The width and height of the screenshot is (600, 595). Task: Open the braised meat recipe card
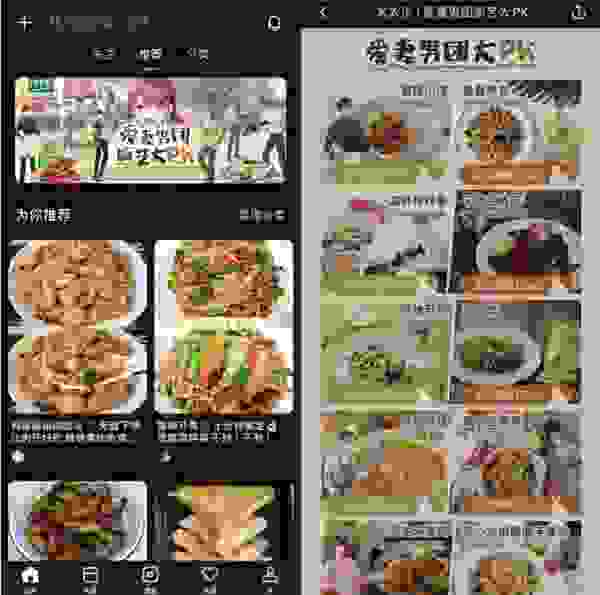point(78,330)
